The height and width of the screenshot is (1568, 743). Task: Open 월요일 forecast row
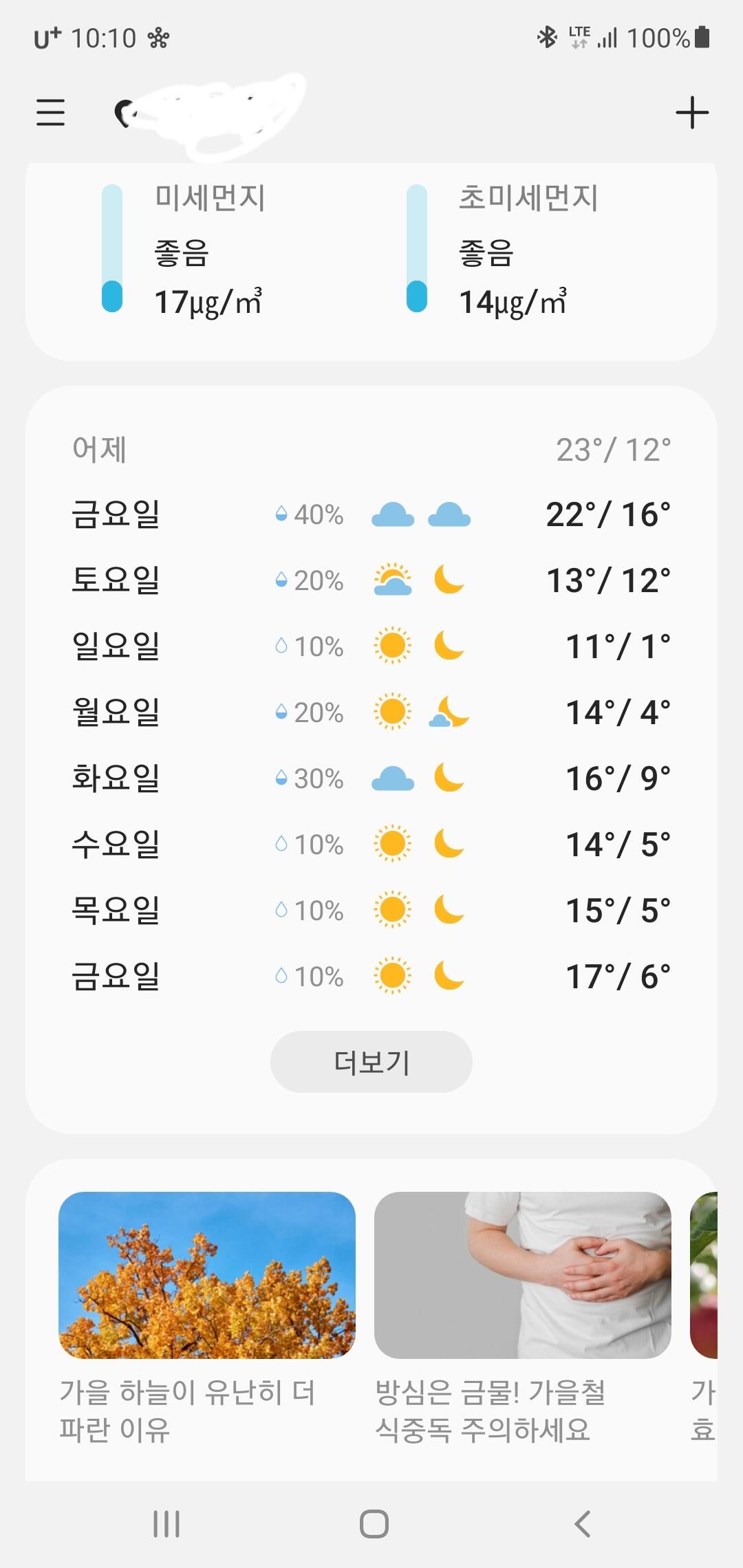click(371, 712)
